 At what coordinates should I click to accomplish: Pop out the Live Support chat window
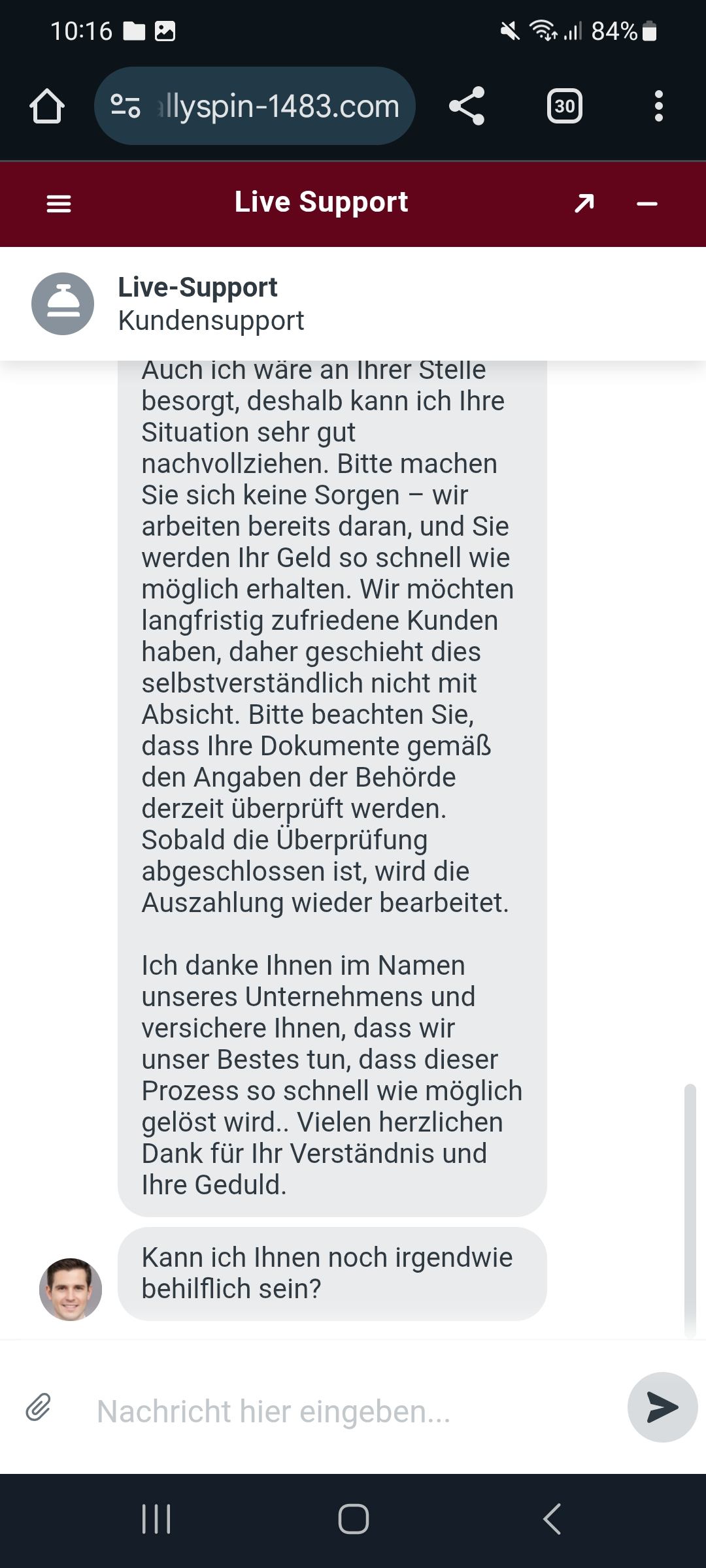pos(584,204)
